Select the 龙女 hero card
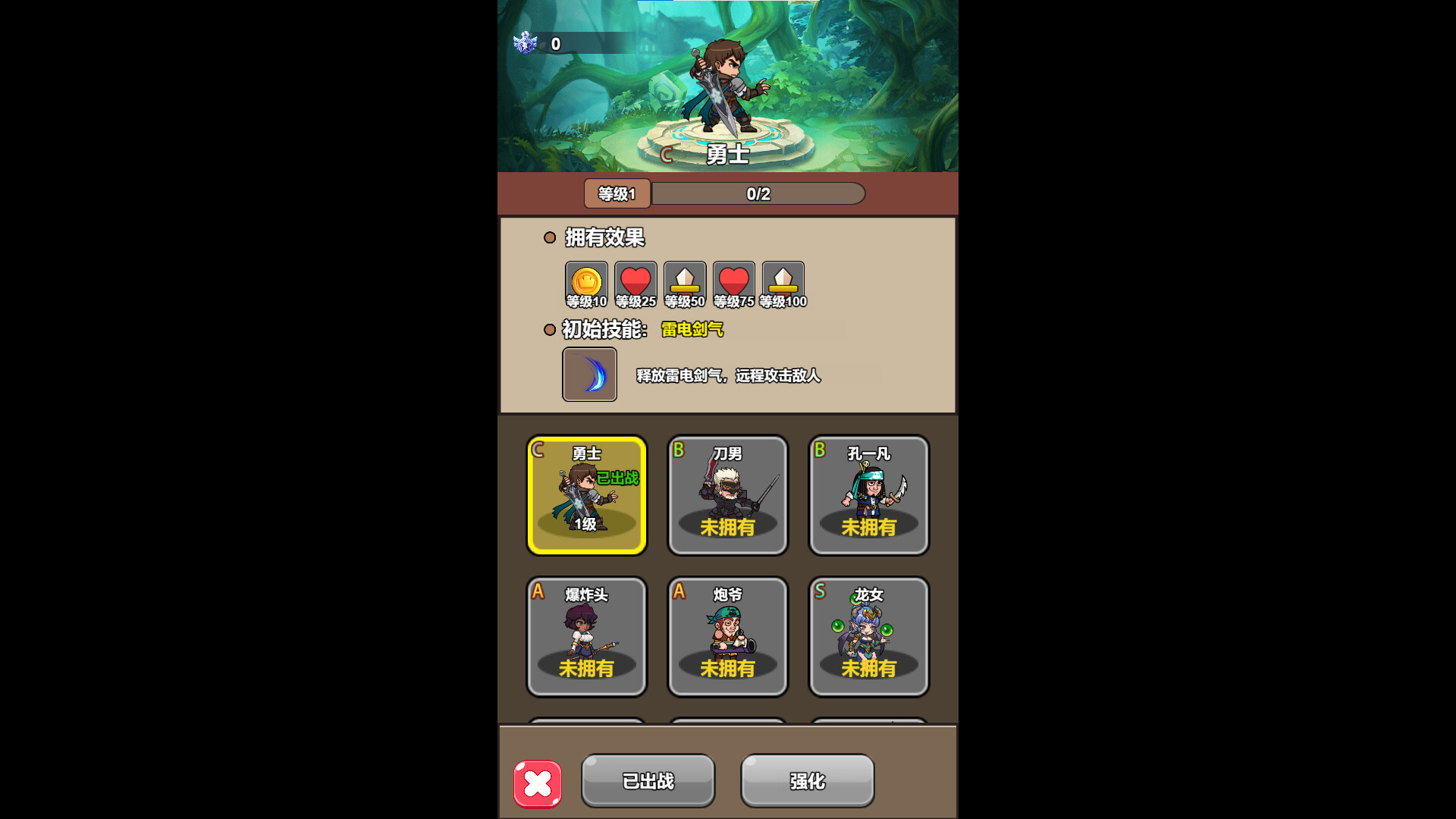The height and width of the screenshot is (819, 1456). [x=868, y=636]
